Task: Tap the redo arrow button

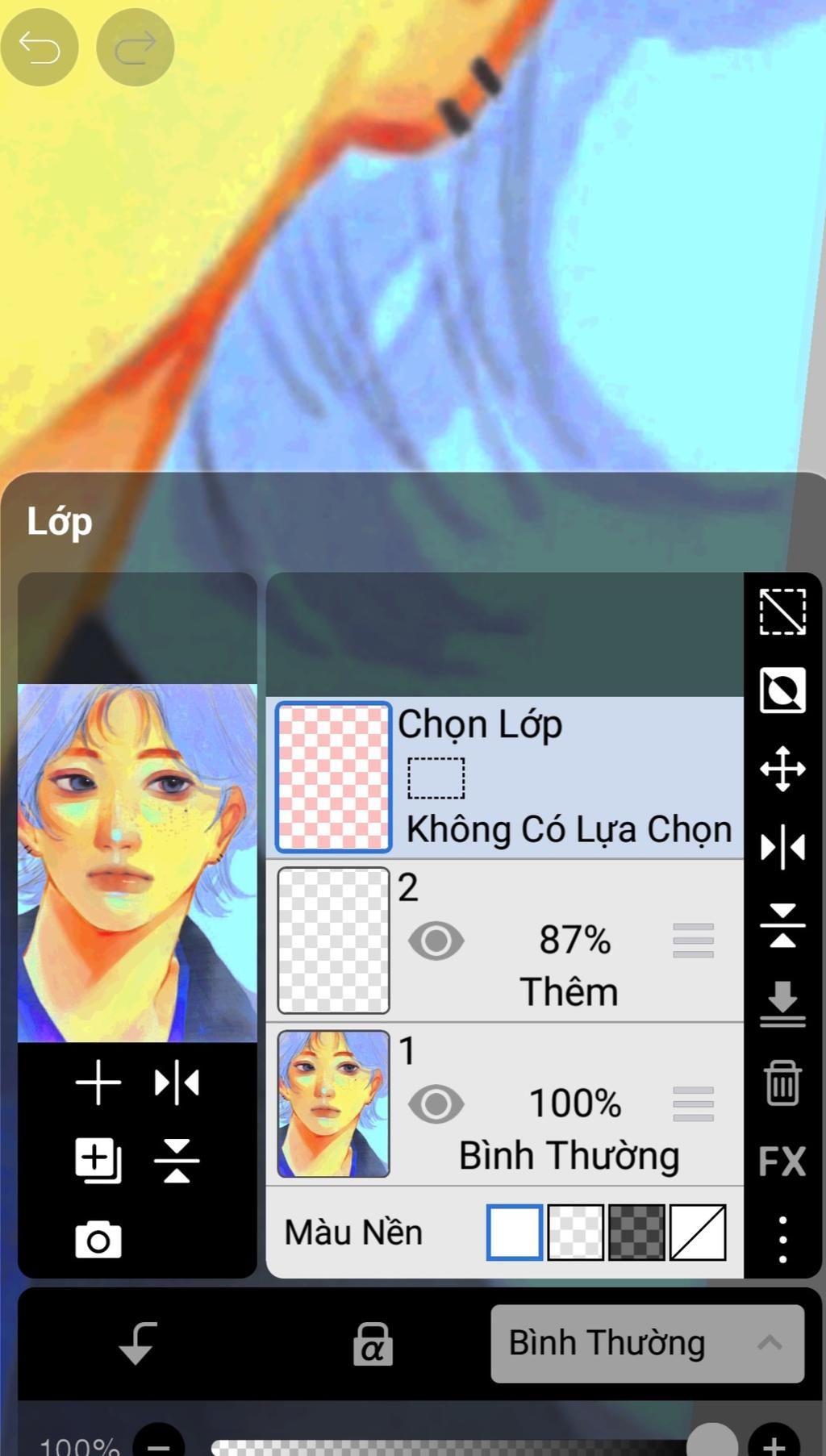Action: [x=136, y=48]
